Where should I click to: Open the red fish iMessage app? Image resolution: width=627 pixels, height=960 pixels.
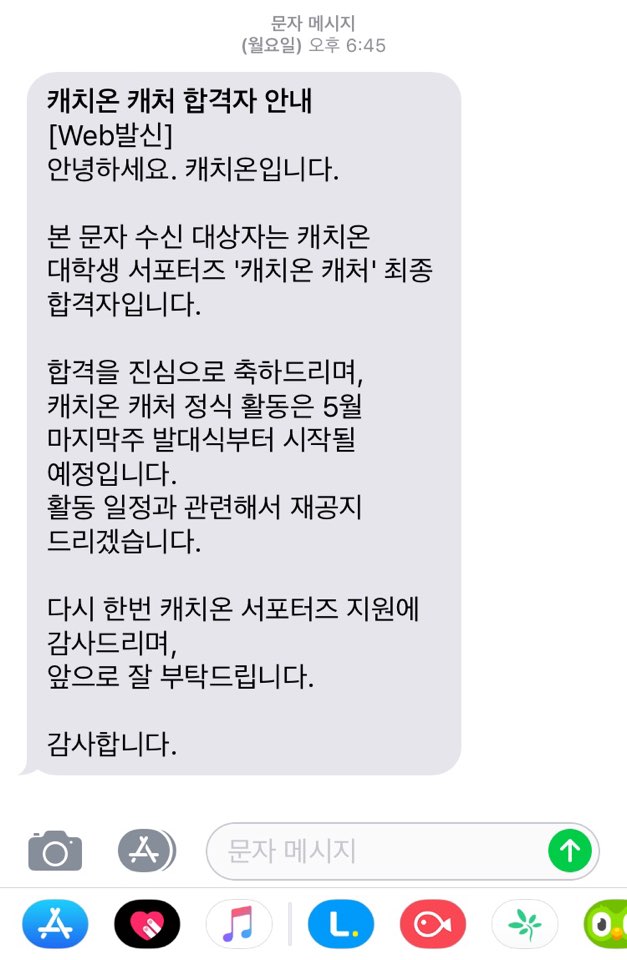[x=432, y=924]
